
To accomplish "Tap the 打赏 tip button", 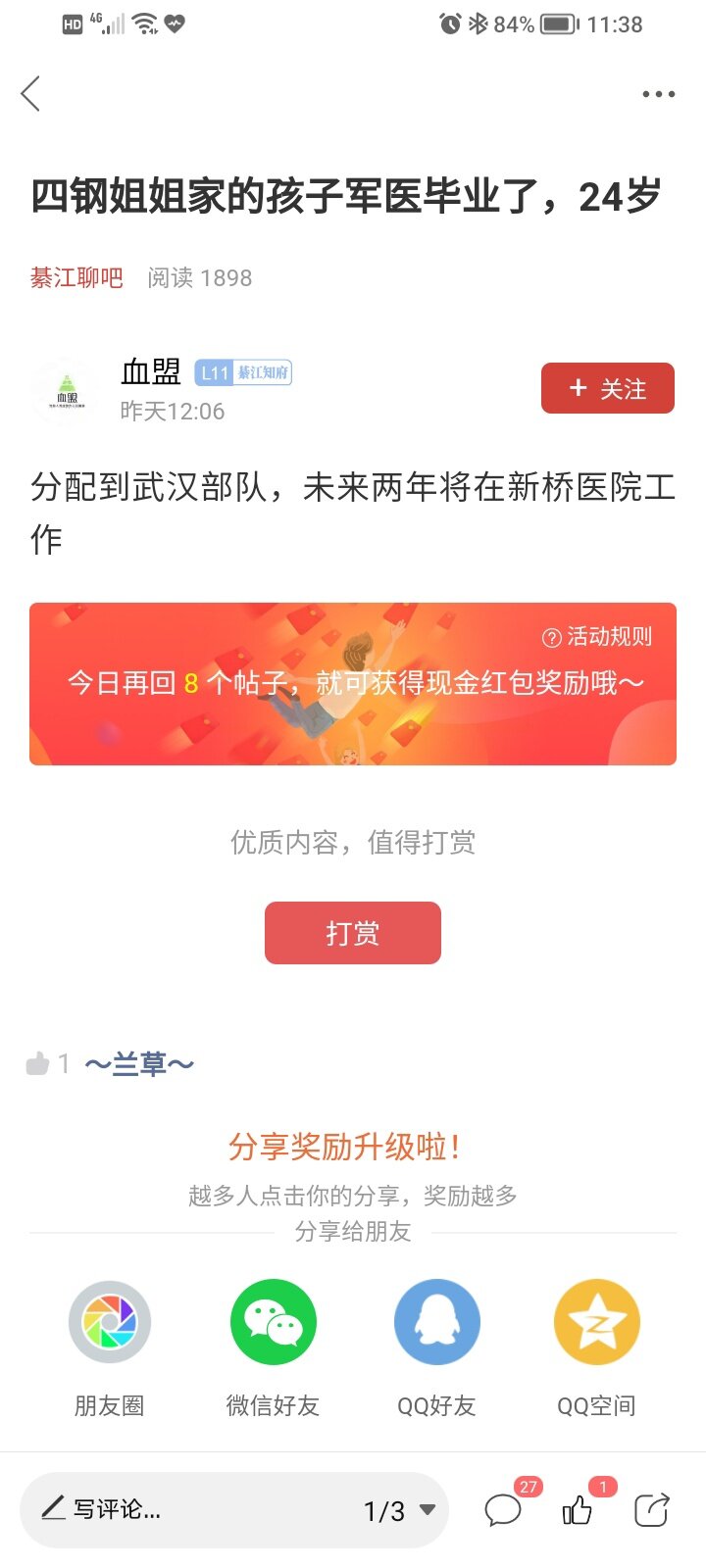I will [x=353, y=933].
